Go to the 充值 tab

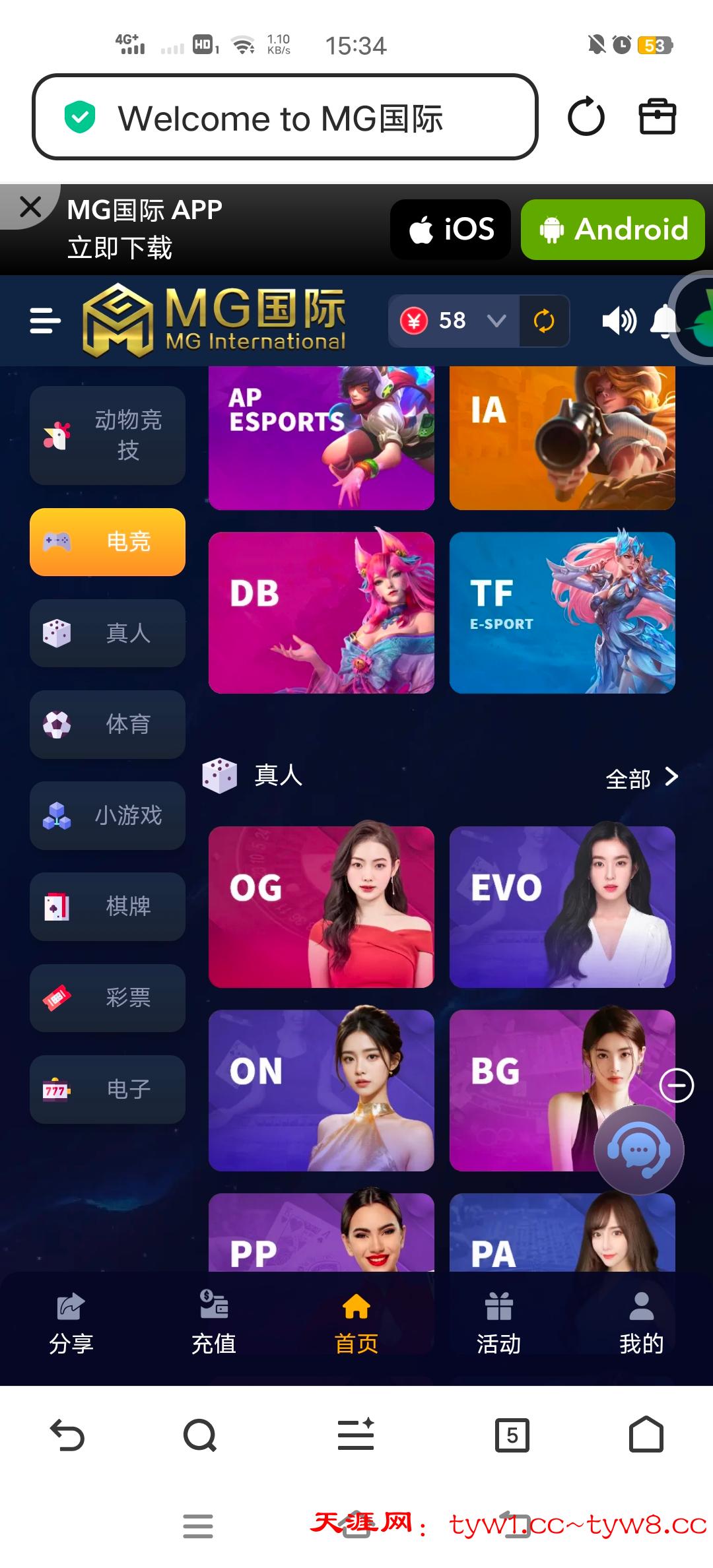213,1323
